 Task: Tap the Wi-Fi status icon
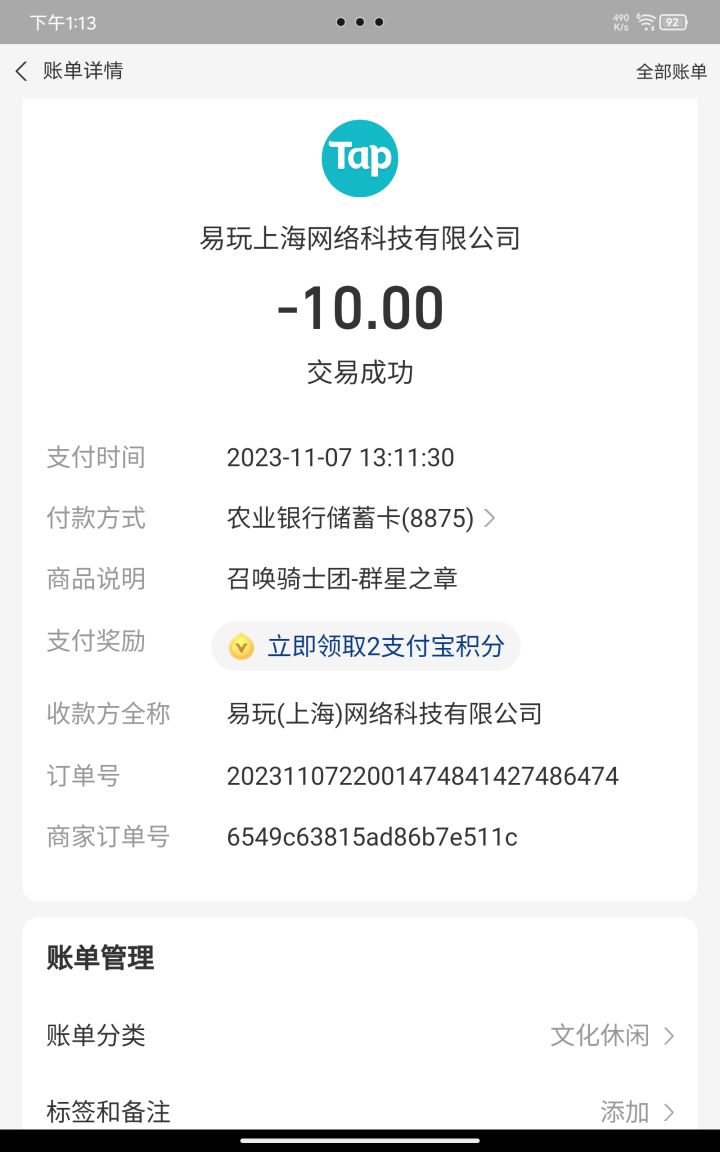[x=650, y=21]
